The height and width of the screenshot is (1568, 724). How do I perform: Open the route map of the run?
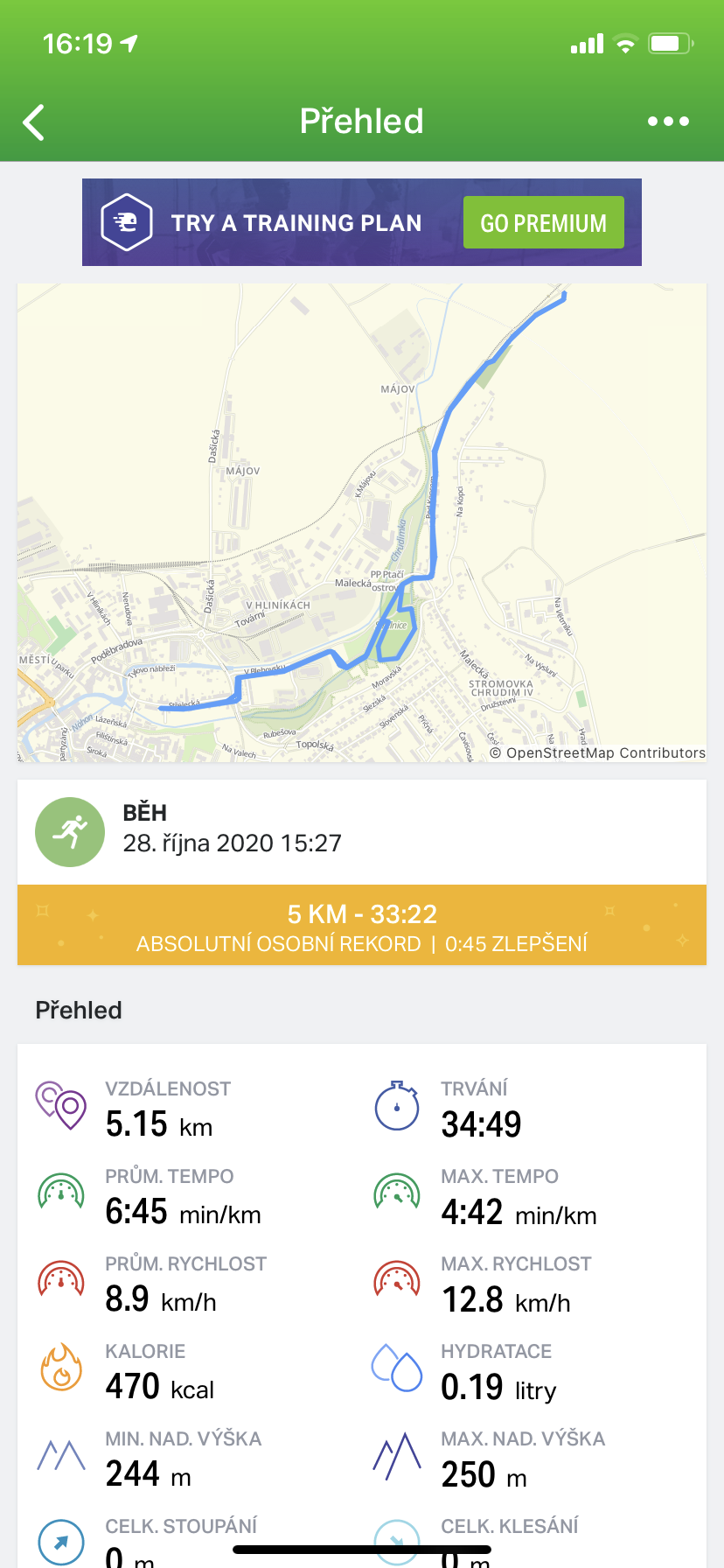(362, 522)
